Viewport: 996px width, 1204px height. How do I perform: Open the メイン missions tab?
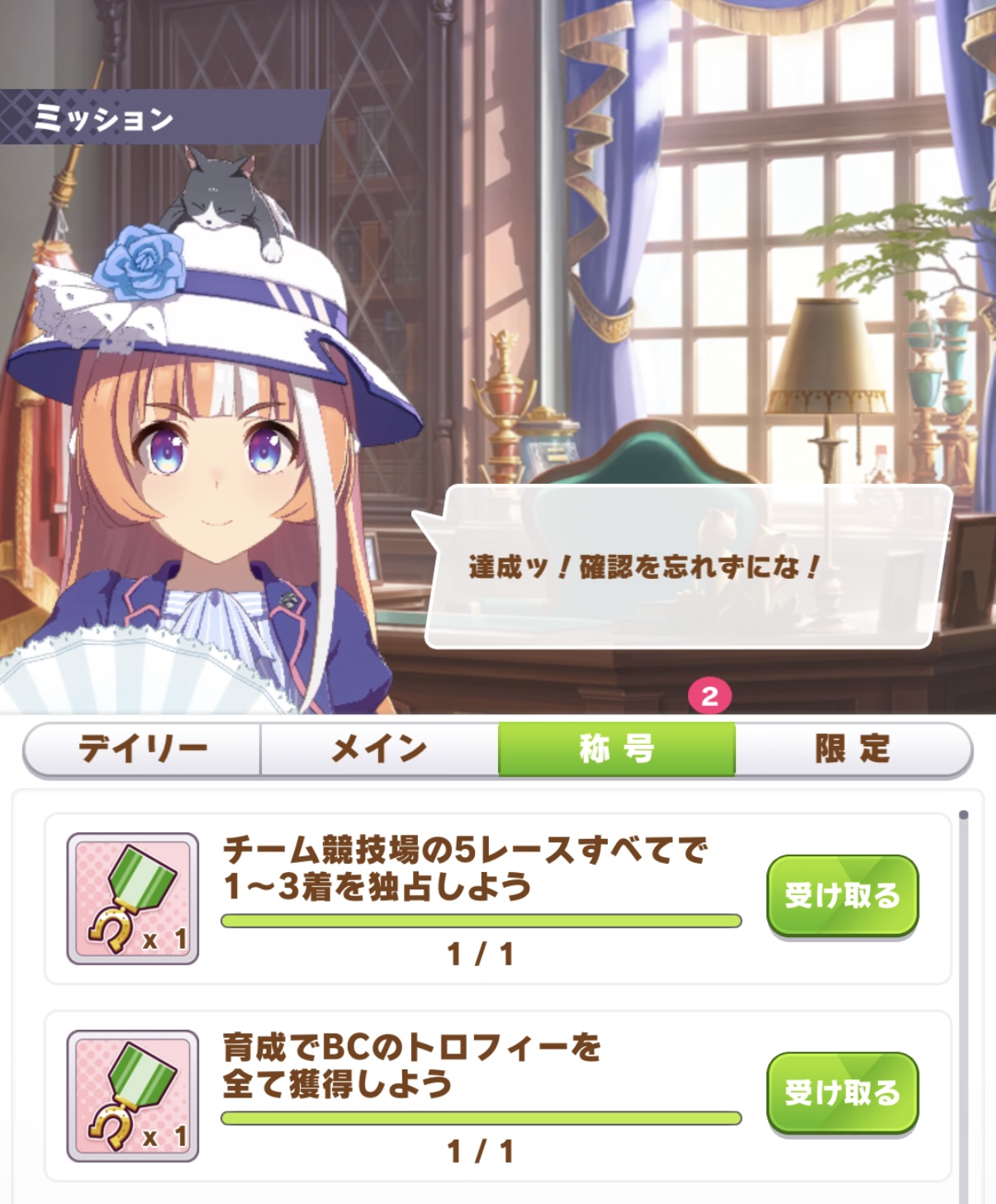point(379,749)
